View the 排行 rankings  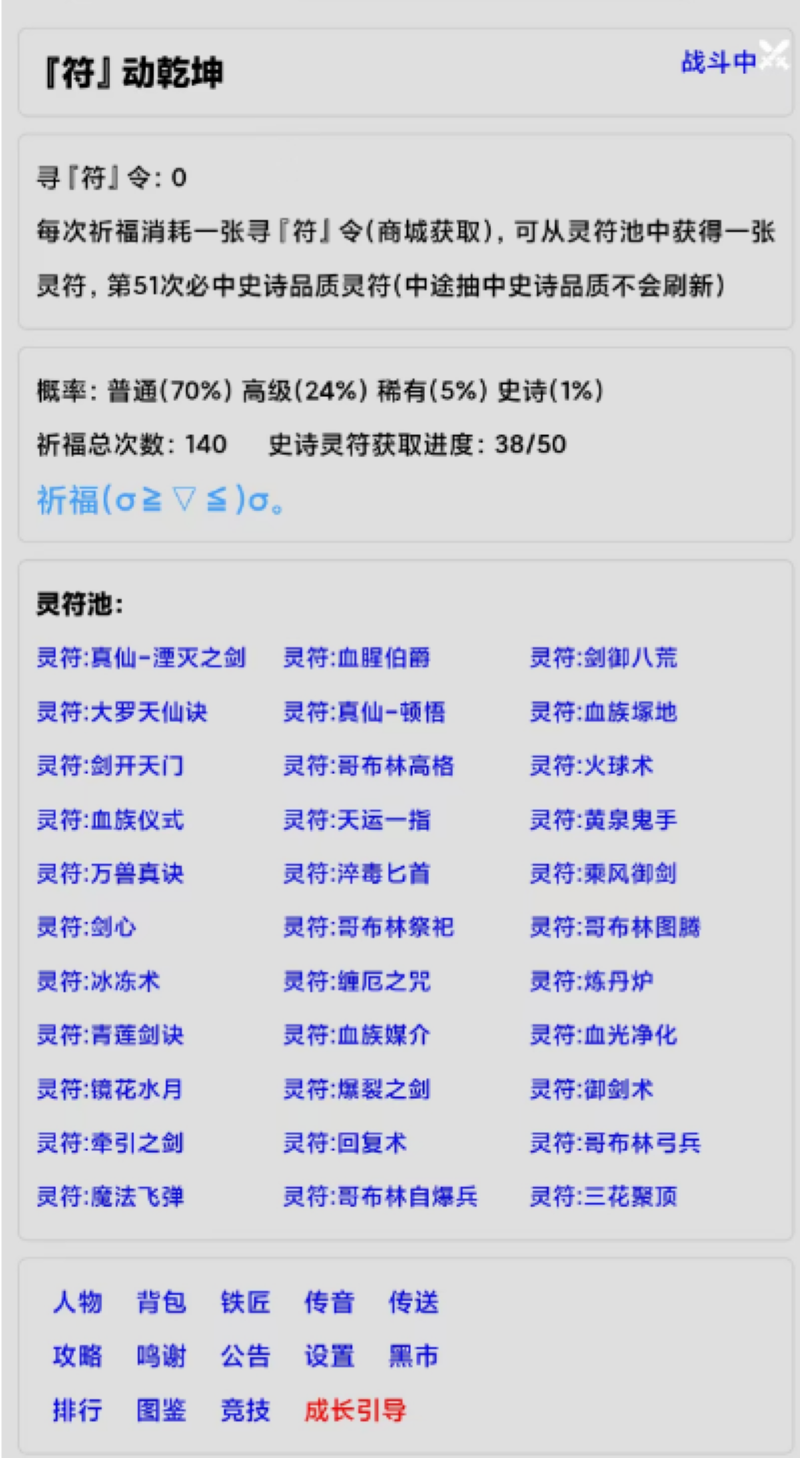coord(78,1411)
